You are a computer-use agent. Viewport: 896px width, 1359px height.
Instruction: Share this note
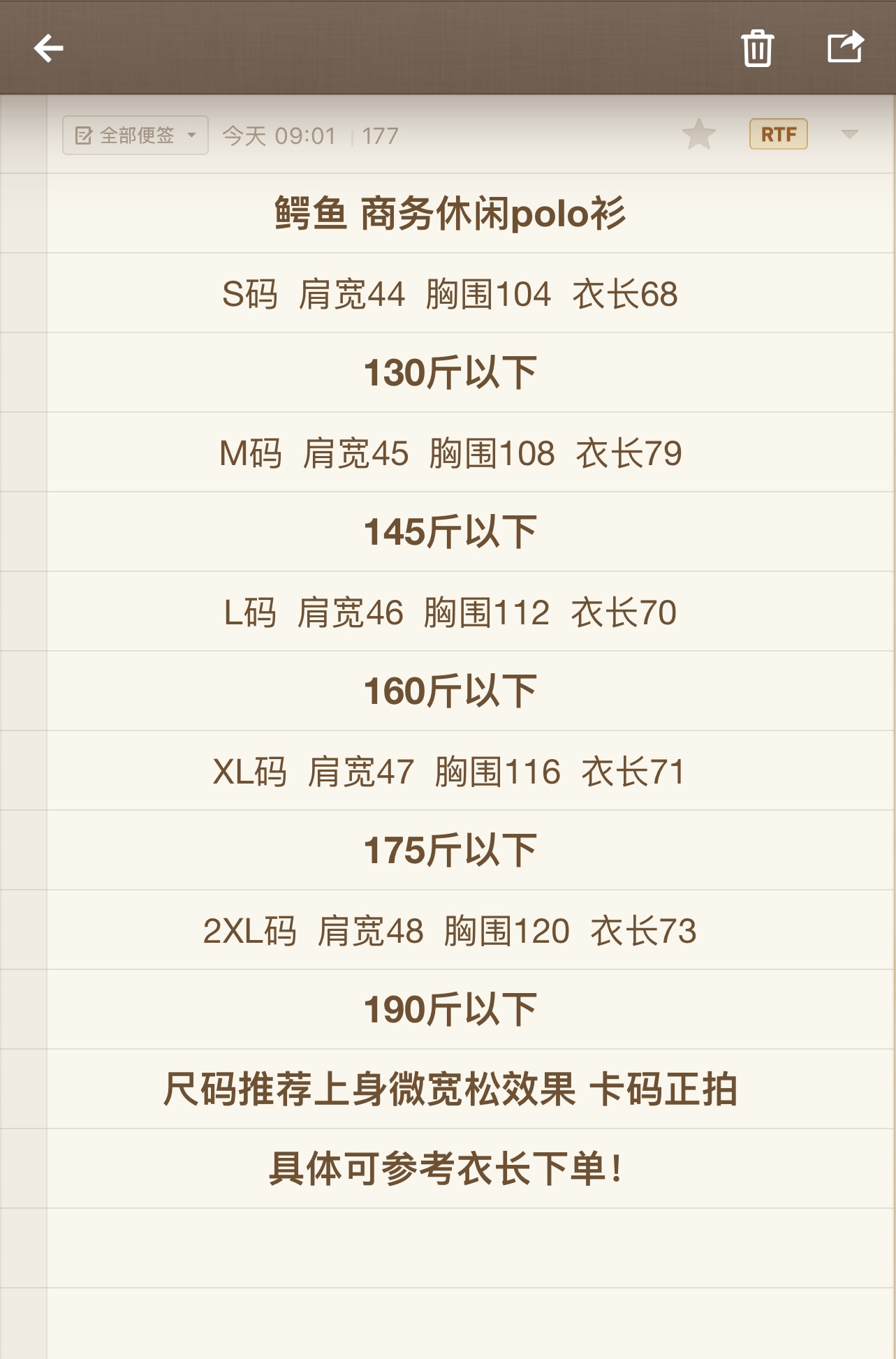(x=845, y=47)
